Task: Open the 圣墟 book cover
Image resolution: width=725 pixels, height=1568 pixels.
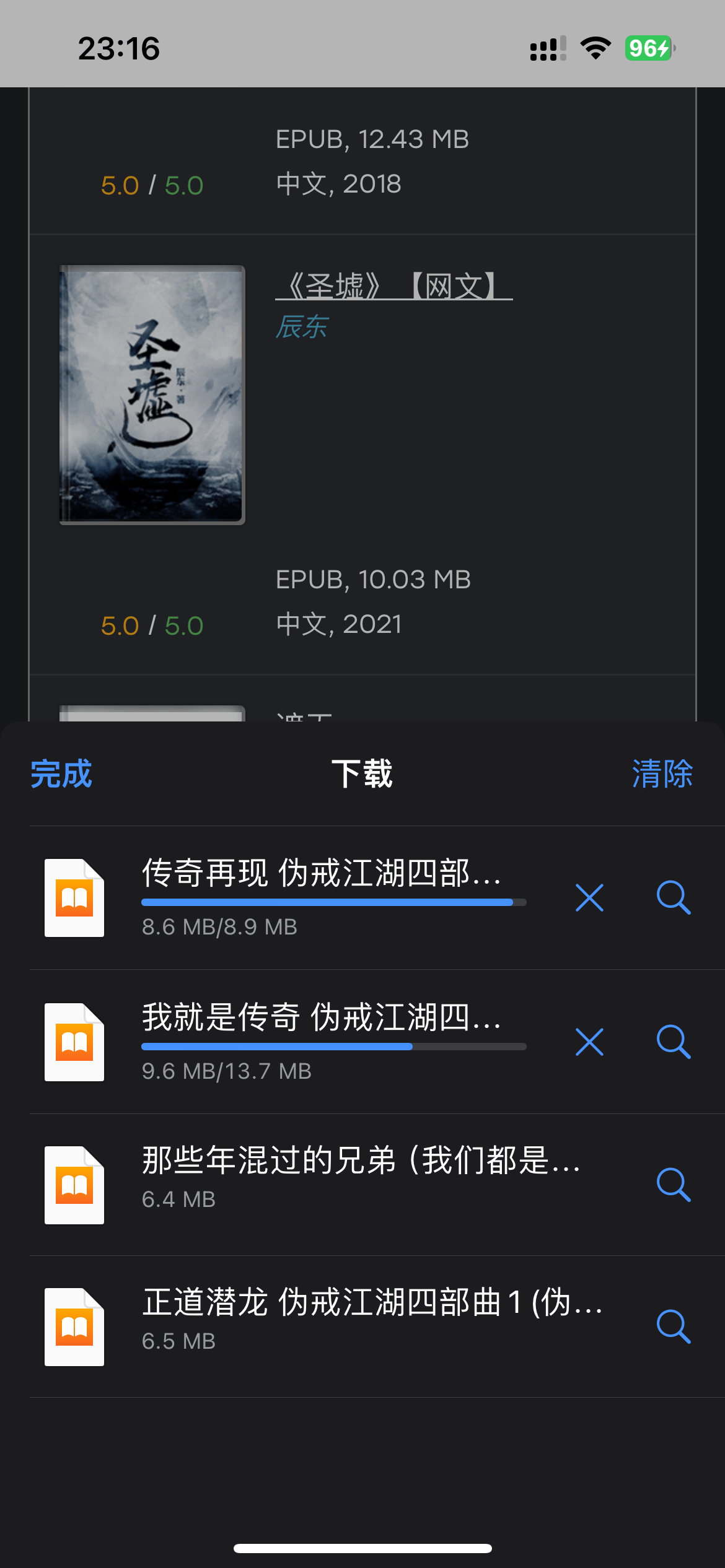Action: (152, 395)
